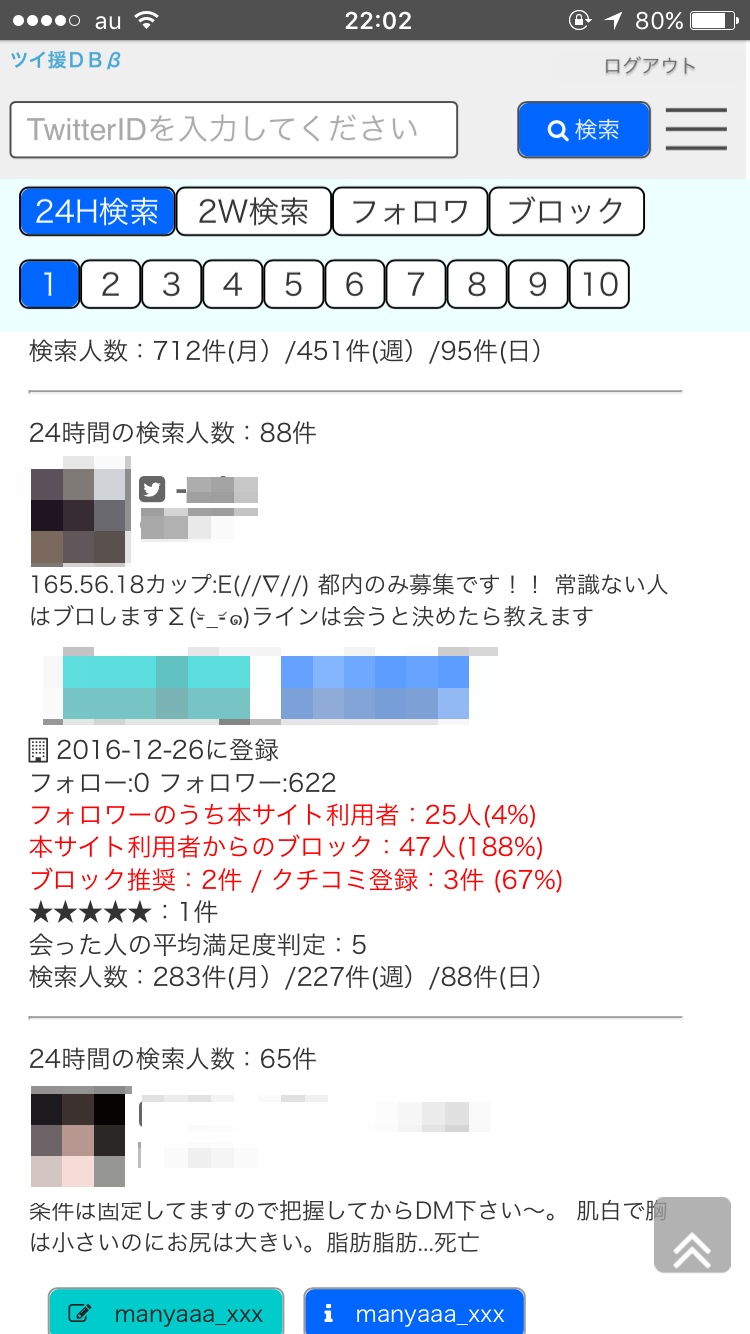This screenshot has width=750, height=1334.
Task: Switch to the 2W検索 tab
Action: 253,211
